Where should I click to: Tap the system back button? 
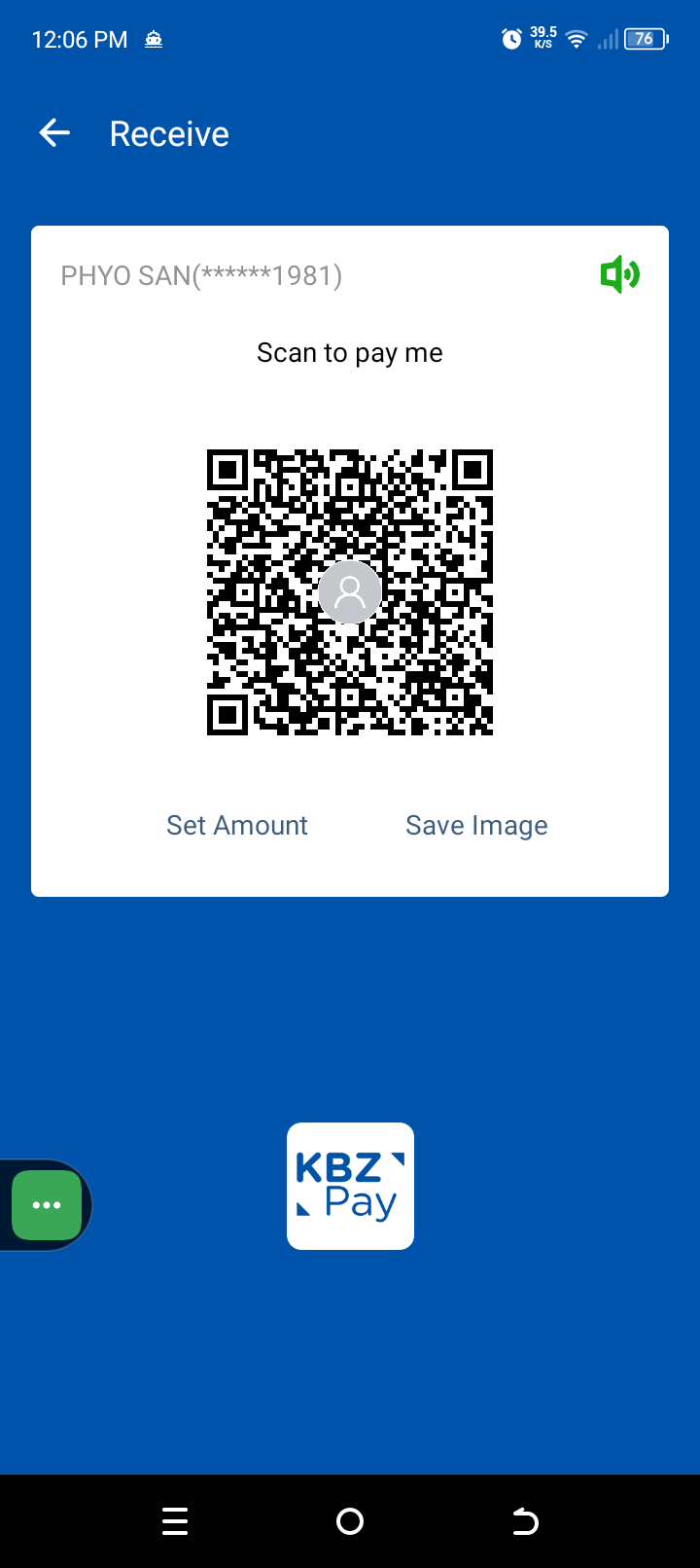(525, 1521)
